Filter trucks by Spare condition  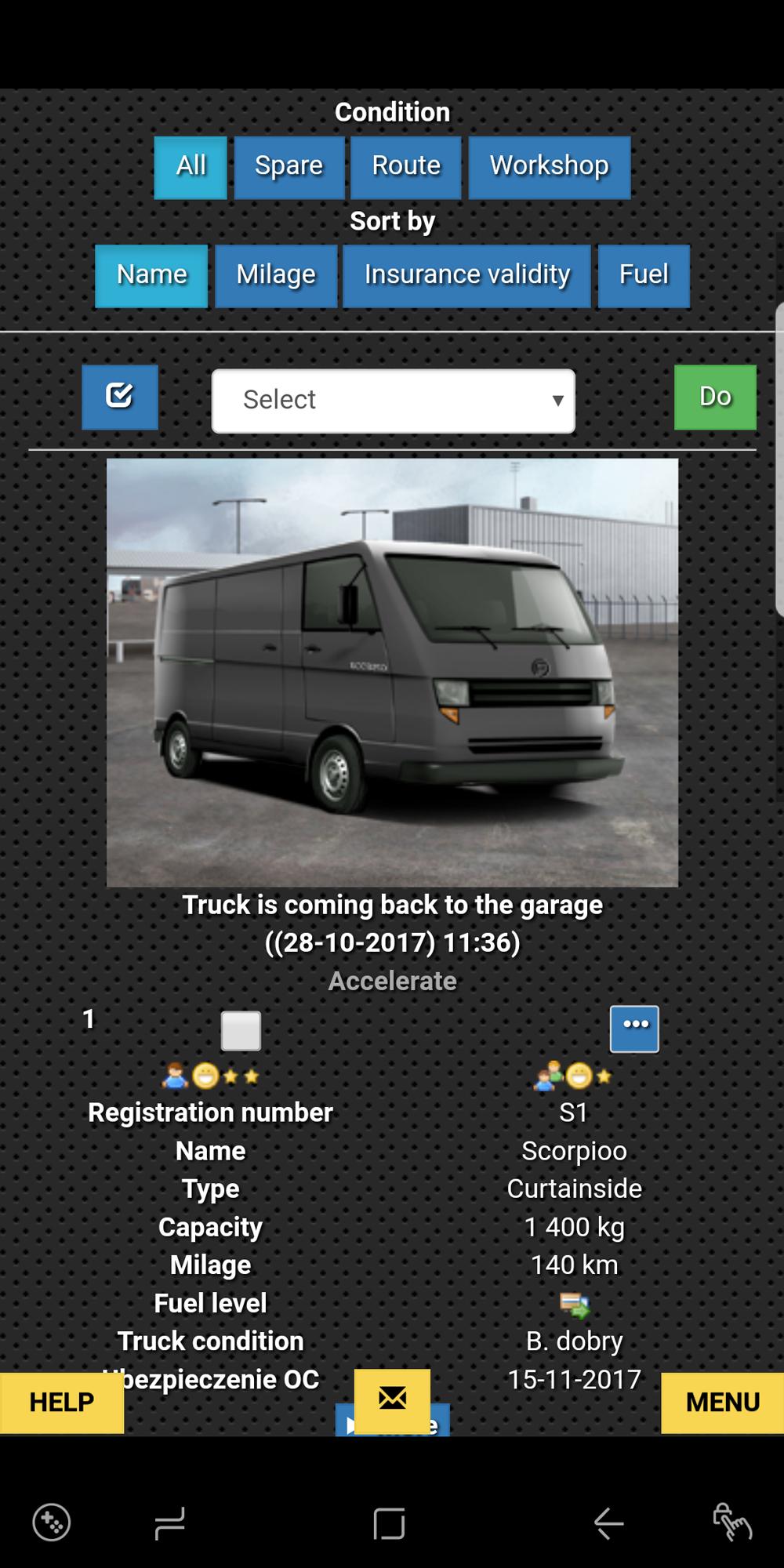click(x=289, y=166)
